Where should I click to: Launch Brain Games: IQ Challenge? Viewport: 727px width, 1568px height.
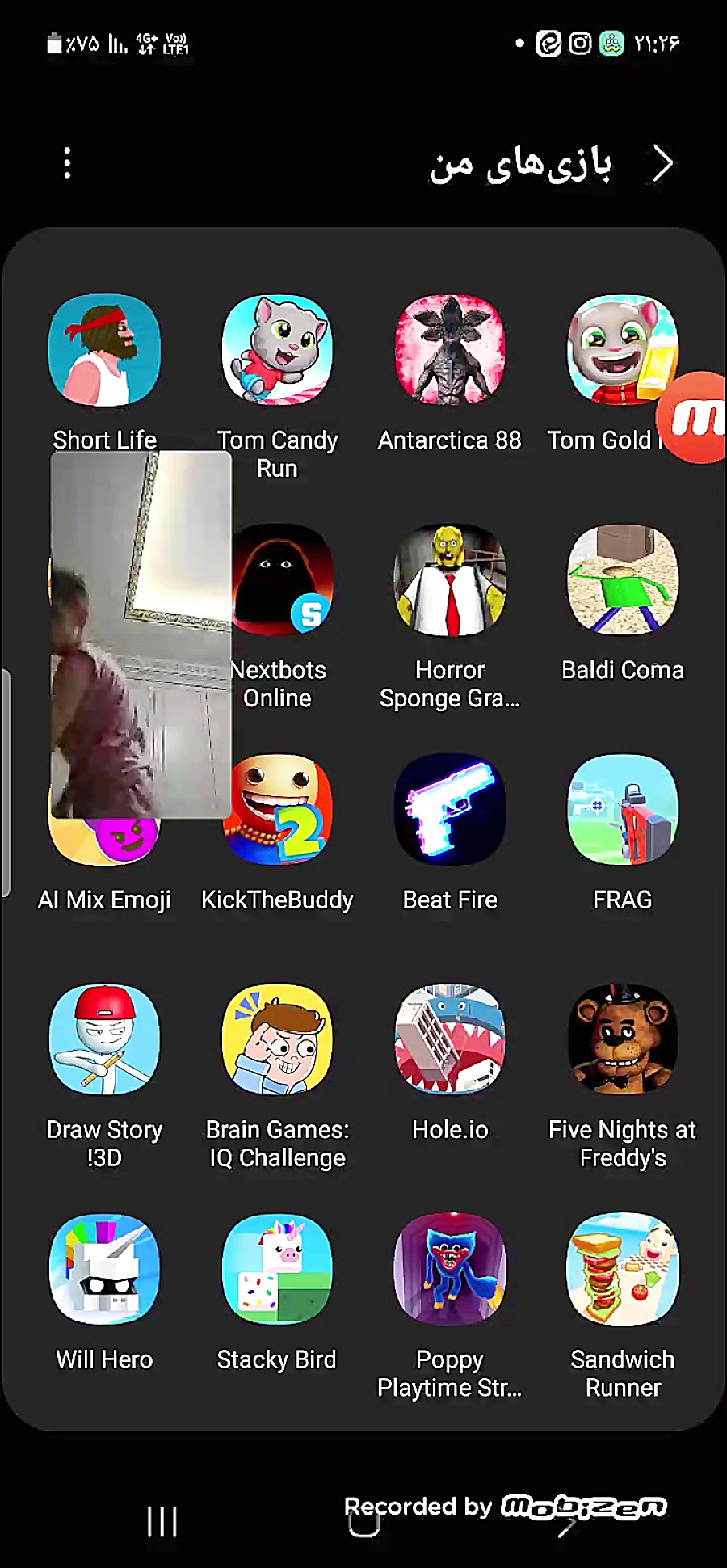(277, 1039)
